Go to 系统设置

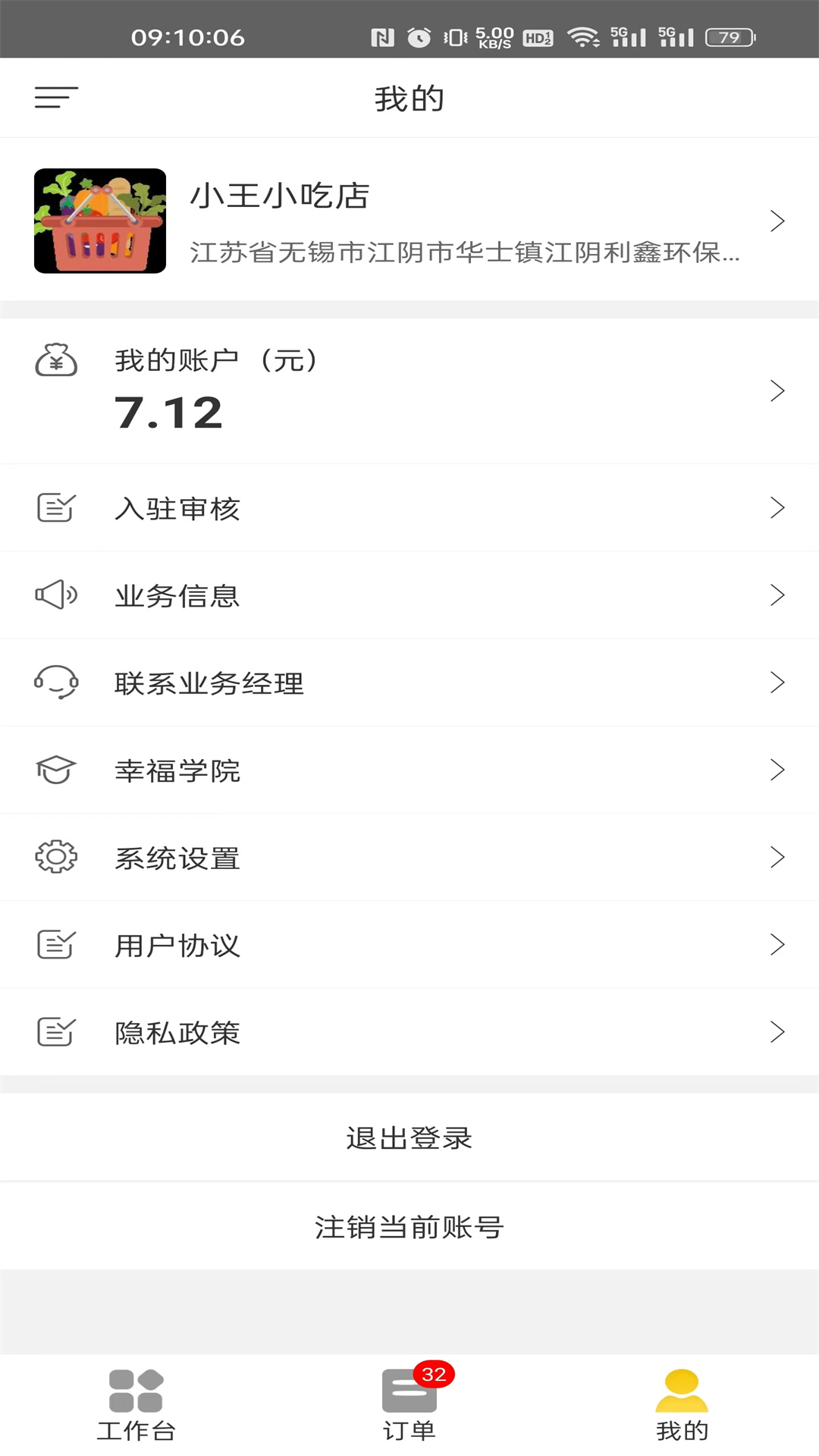[x=409, y=858]
